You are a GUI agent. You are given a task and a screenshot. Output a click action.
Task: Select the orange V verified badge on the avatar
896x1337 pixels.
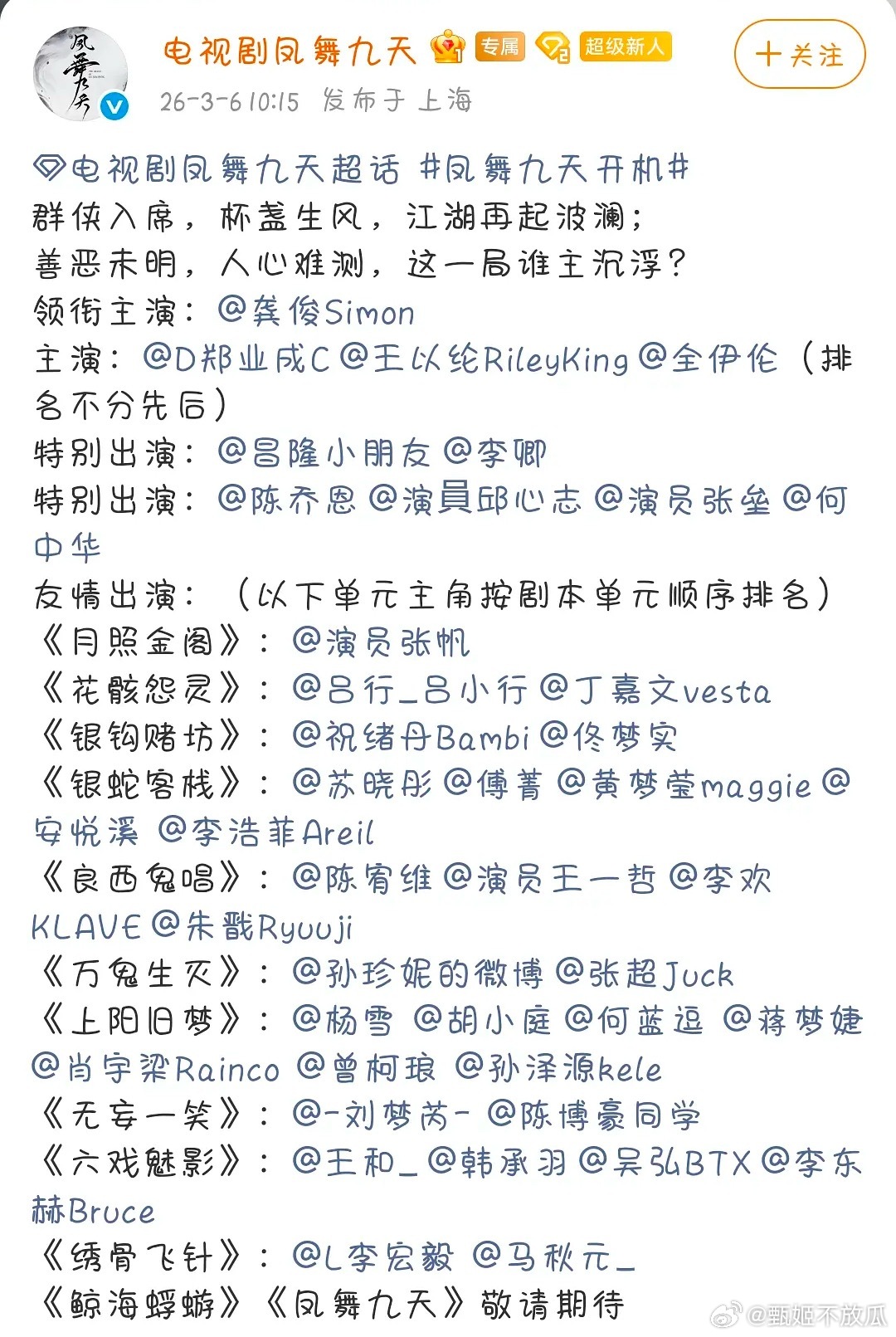[114, 106]
